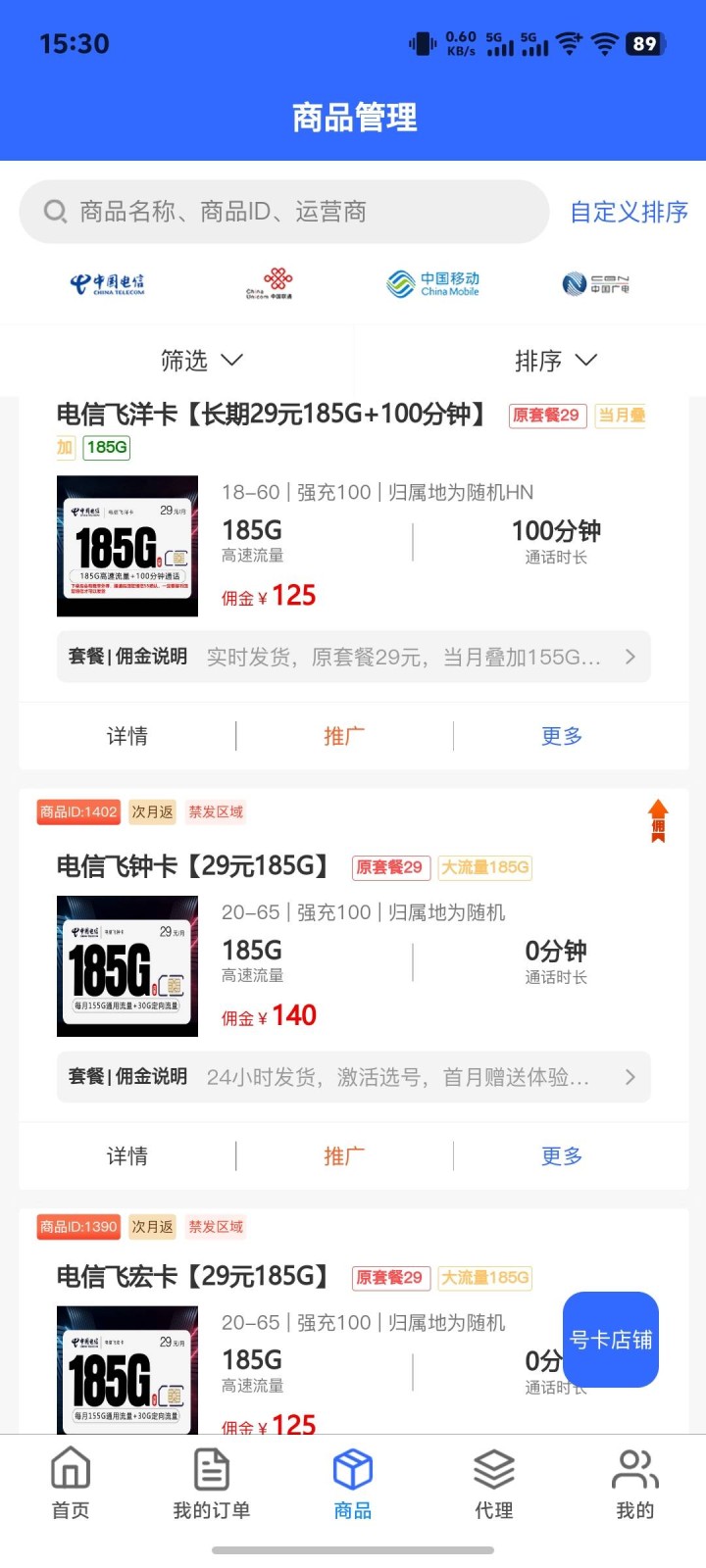Promote 电信飞钟卡 via 推广
Image resolution: width=706 pixels, height=1568 pixels.
pos(344,1156)
